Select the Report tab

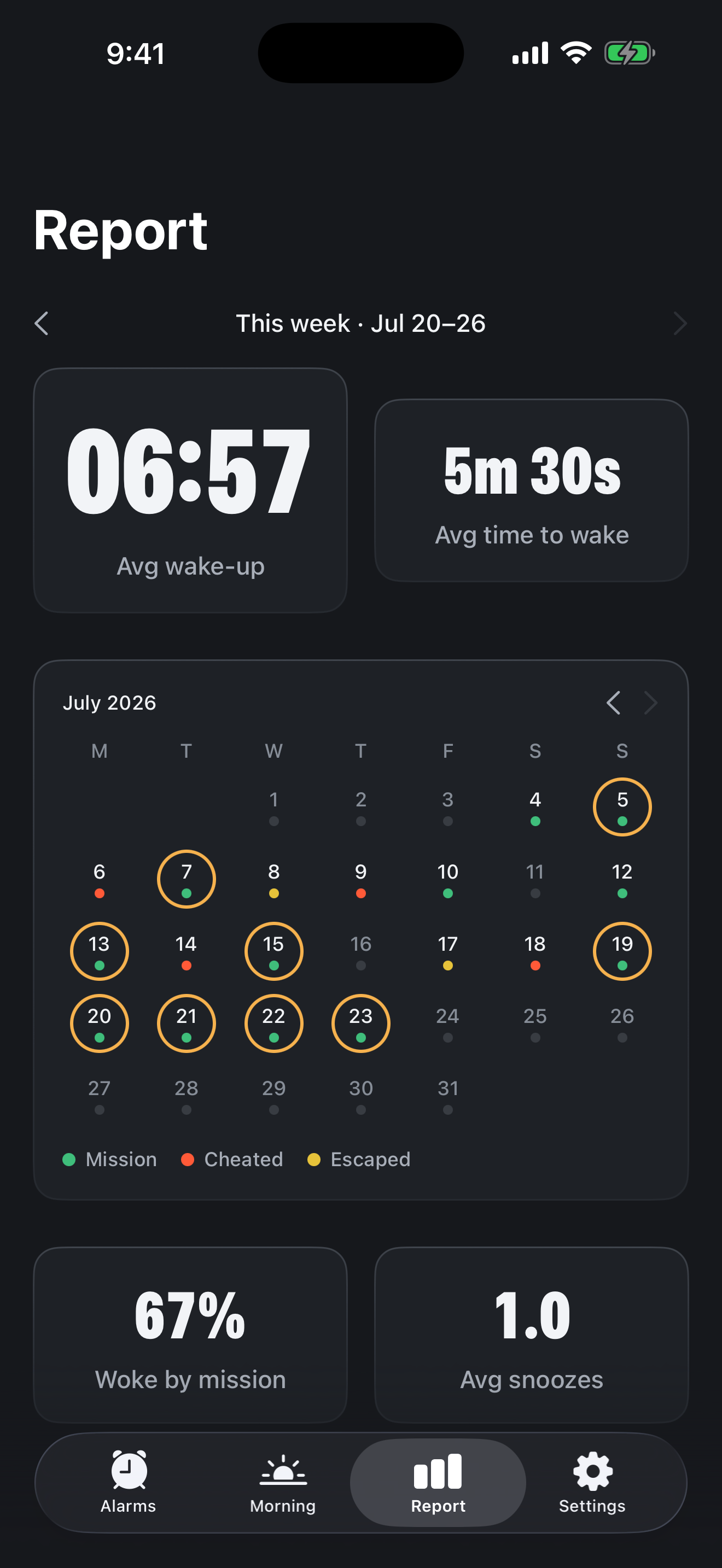pos(438,1482)
